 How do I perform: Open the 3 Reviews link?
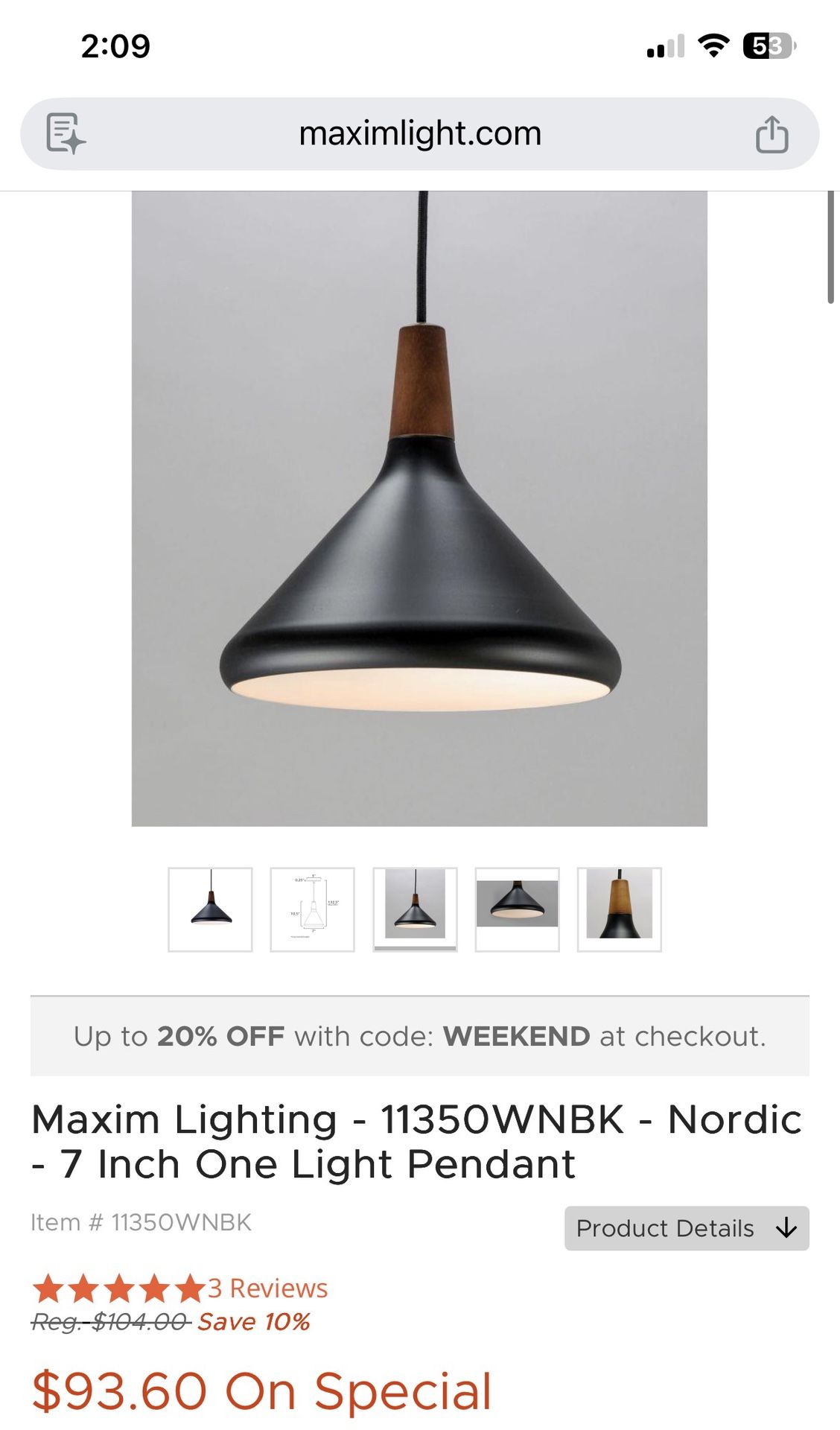click(x=267, y=1288)
